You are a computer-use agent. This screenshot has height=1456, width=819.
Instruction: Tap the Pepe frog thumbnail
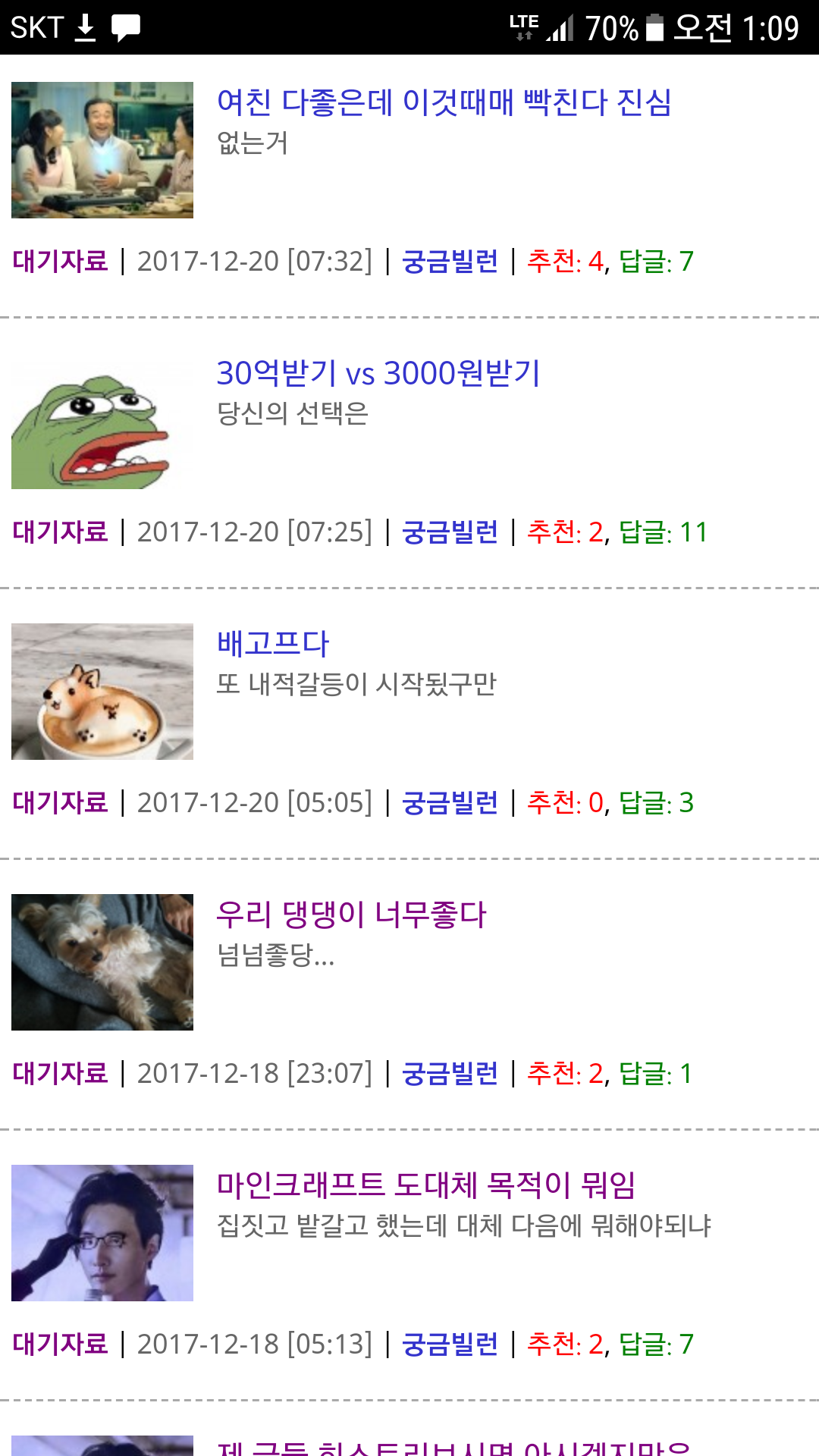(x=102, y=421)
